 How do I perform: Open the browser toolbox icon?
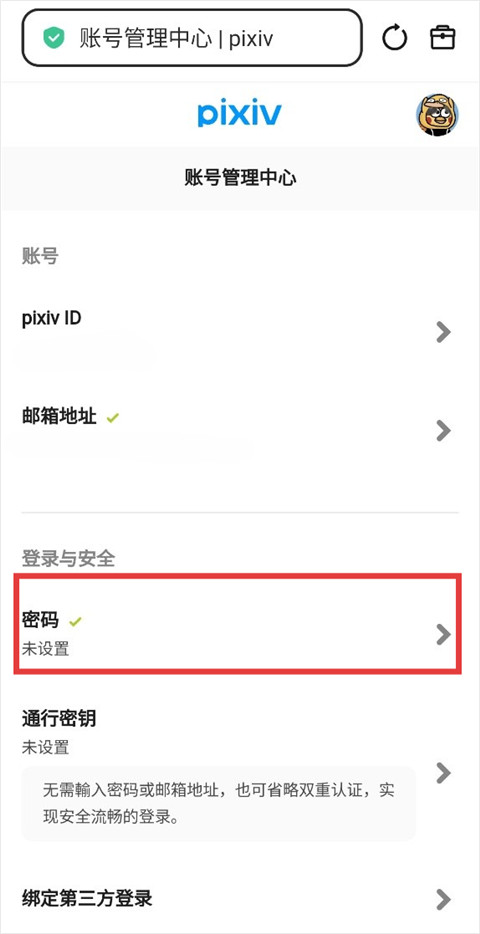tap(442, 38)
